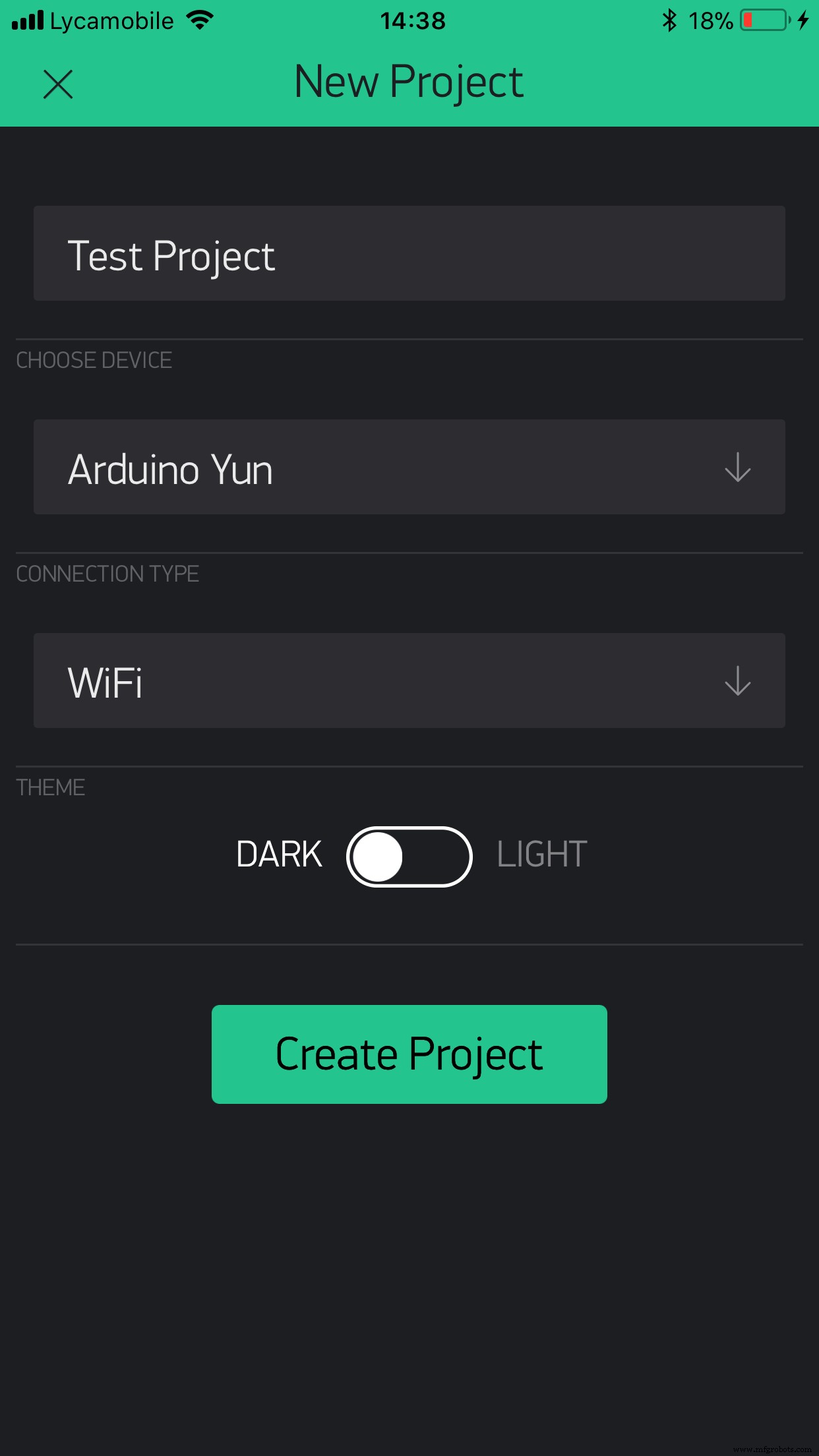Open the Arduino Yun device dropdown
819x1456 pixels.
pyautogui.click(x=409, y=467)
